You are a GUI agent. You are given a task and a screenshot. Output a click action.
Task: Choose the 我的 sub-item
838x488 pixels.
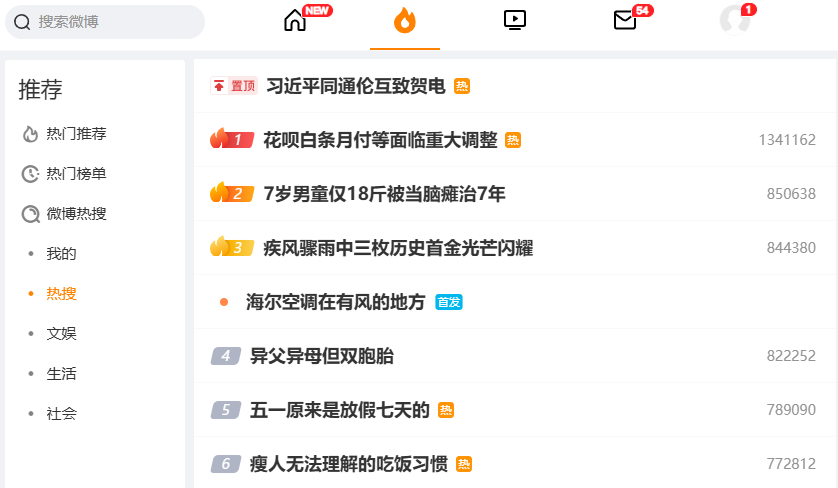61,254
